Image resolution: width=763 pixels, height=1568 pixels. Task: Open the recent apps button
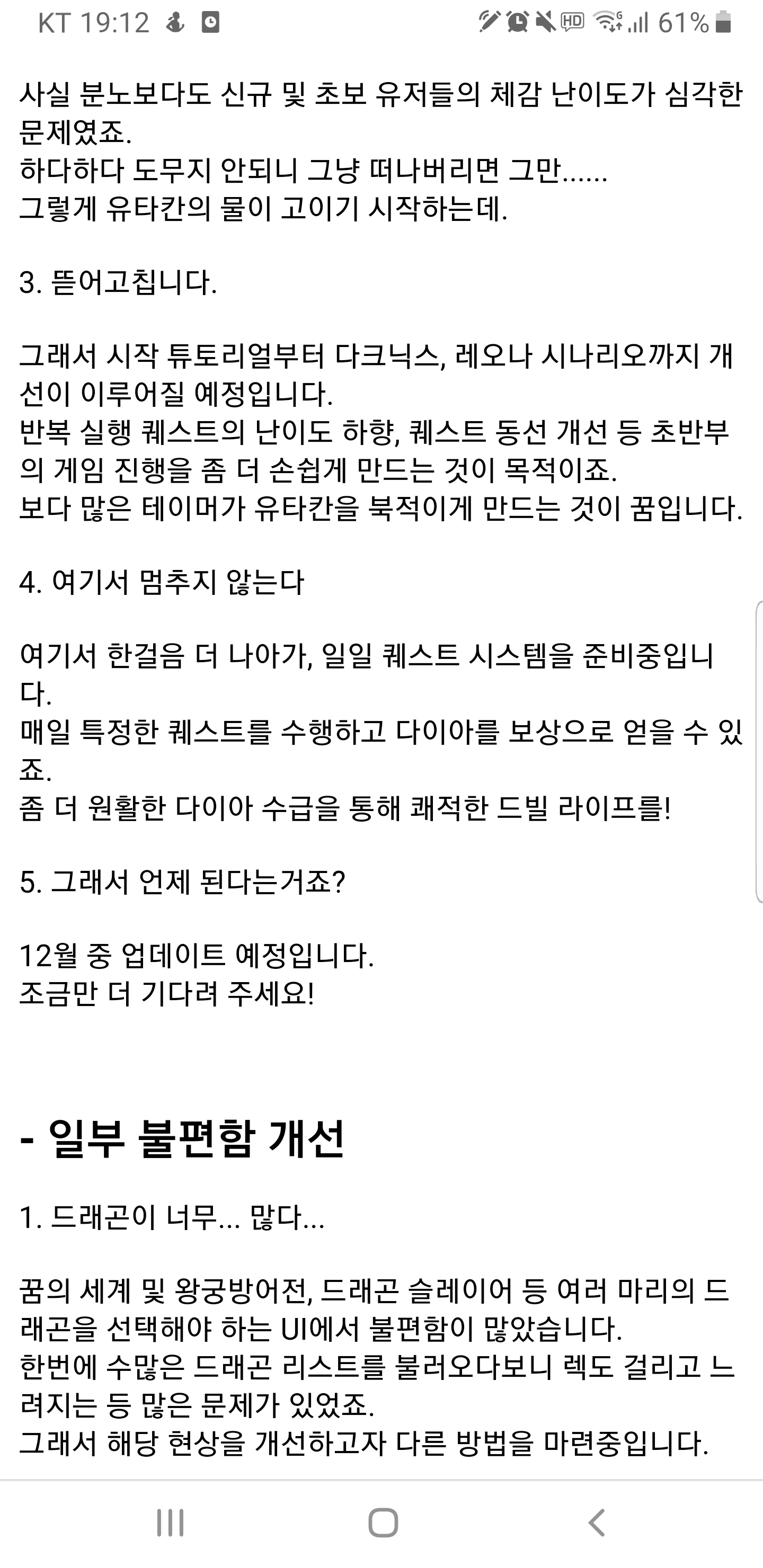click(x=170, y=1523)
